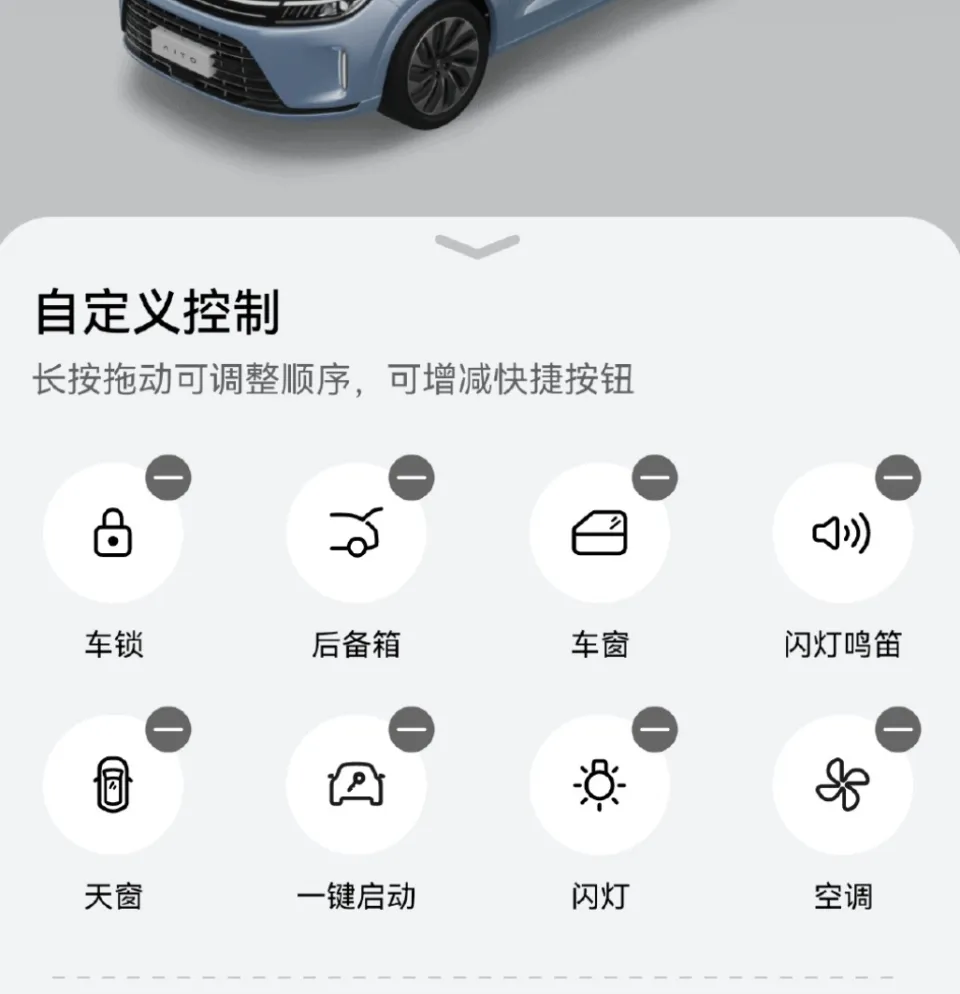The height and width of the screenshot is (994, 960).
Task: Tap the 空调 air conditioning fan icon
Action: (x=842, y=785)
